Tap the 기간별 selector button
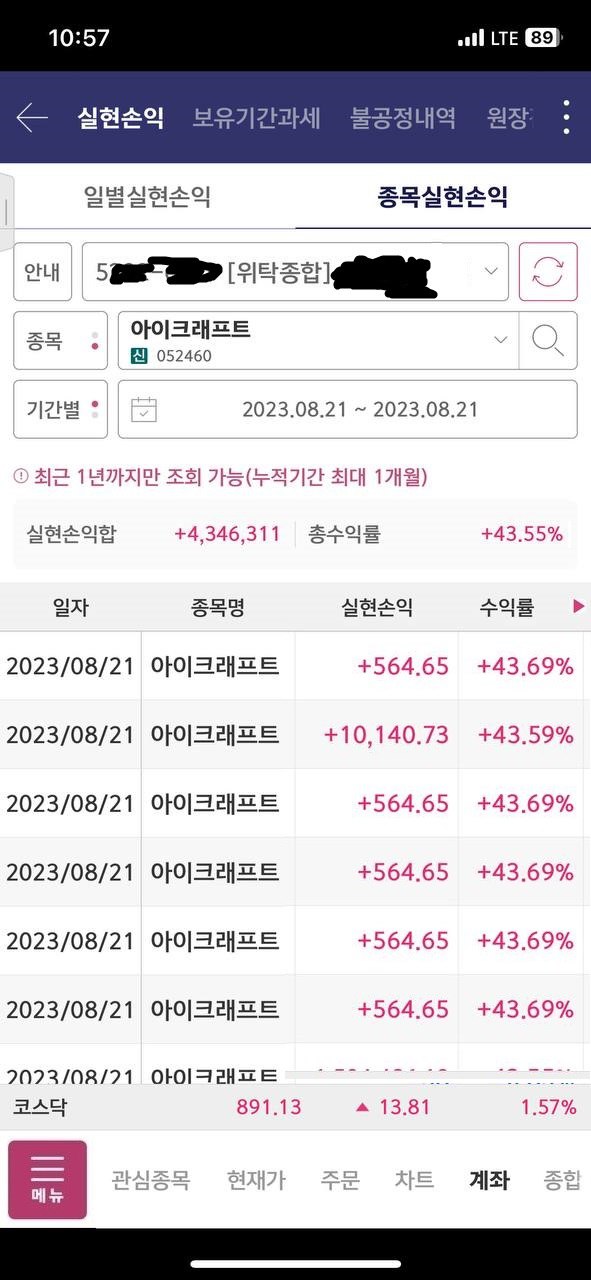This screenshot has width=591, height=1280. click(60, 409)
